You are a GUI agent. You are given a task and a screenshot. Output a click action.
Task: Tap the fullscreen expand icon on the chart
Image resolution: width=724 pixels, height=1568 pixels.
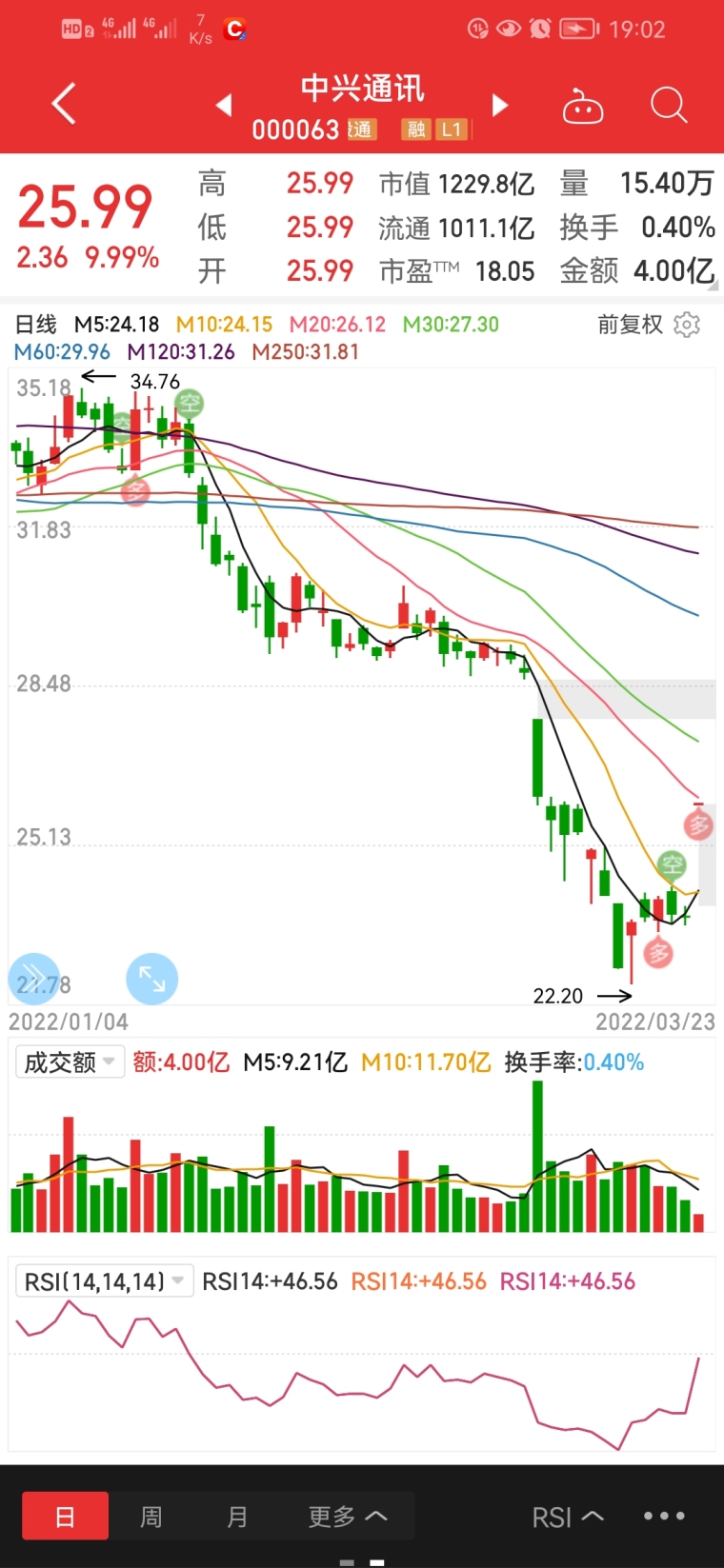[x=151, y=979]
